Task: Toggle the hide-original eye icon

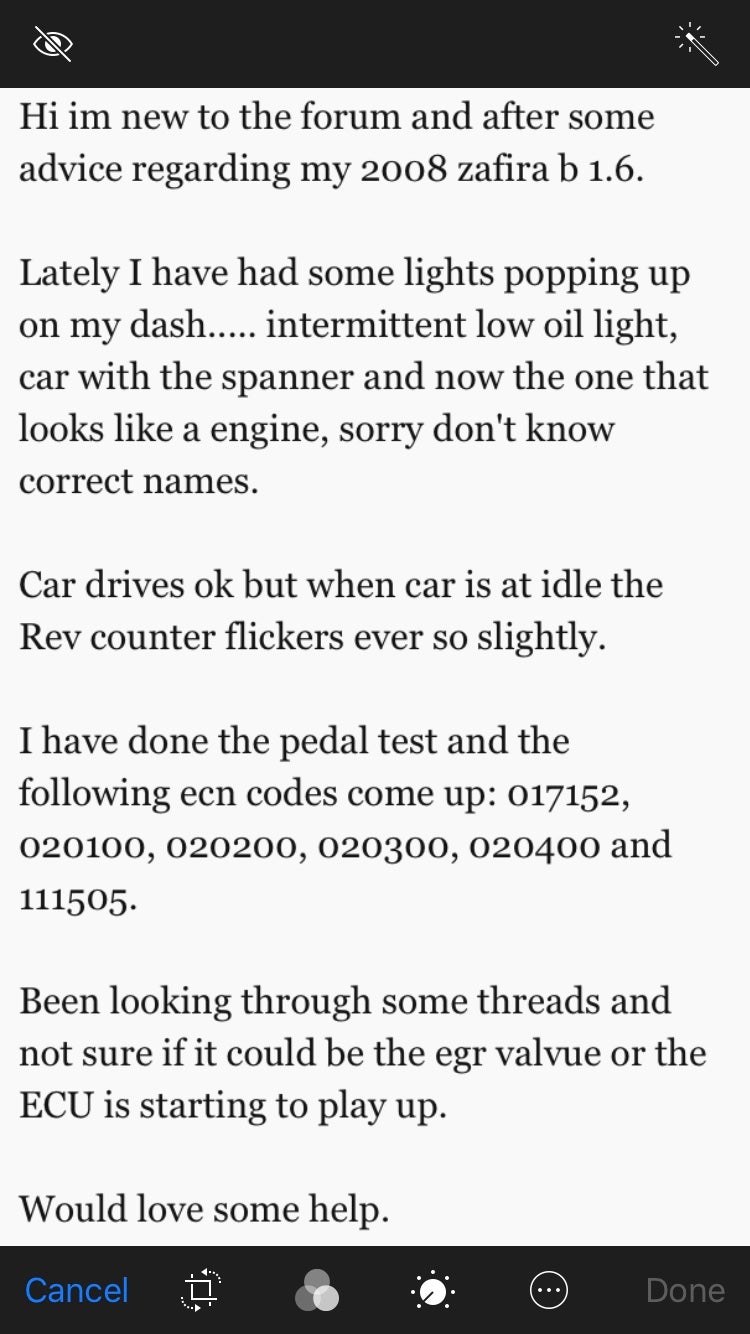Action: tap(53, 44)
